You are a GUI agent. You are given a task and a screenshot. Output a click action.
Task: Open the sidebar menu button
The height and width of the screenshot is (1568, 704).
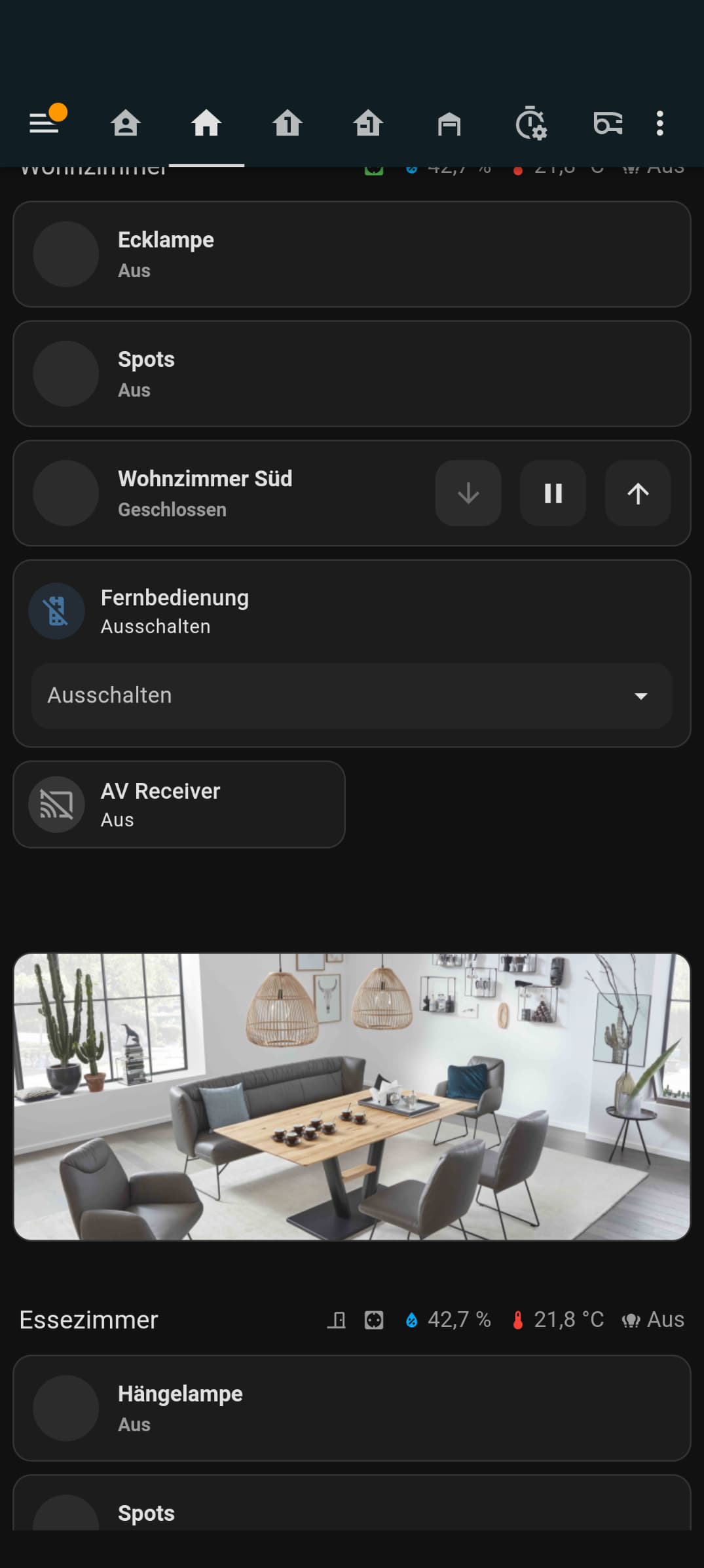44,123
